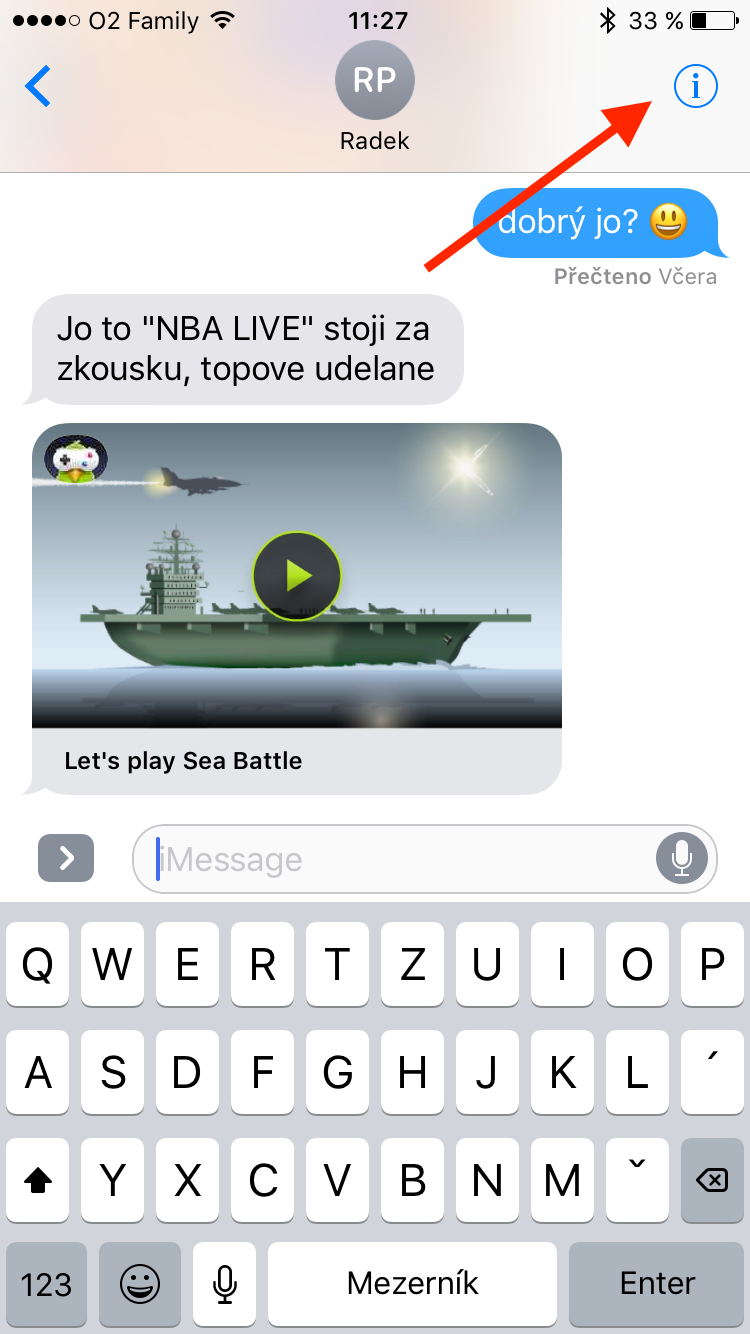This screenshot has width=750, height=1334.
Task: Tap the Enter key
Action: pos(657,1283)
